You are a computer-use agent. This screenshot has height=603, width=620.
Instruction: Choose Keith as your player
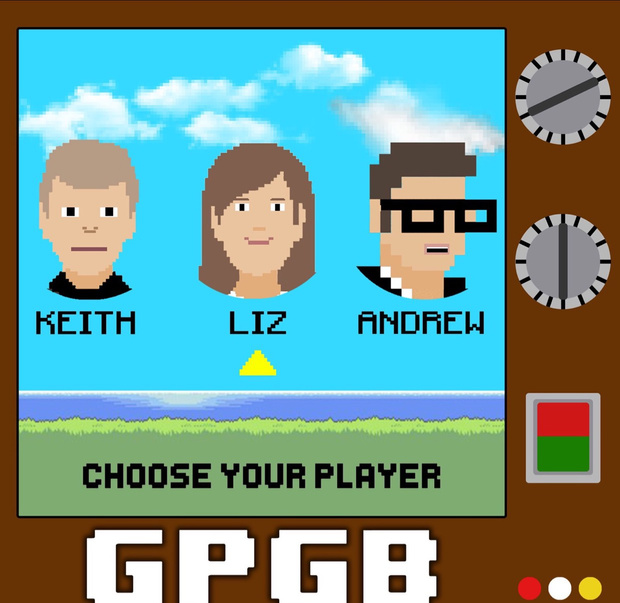pos(88,222)
